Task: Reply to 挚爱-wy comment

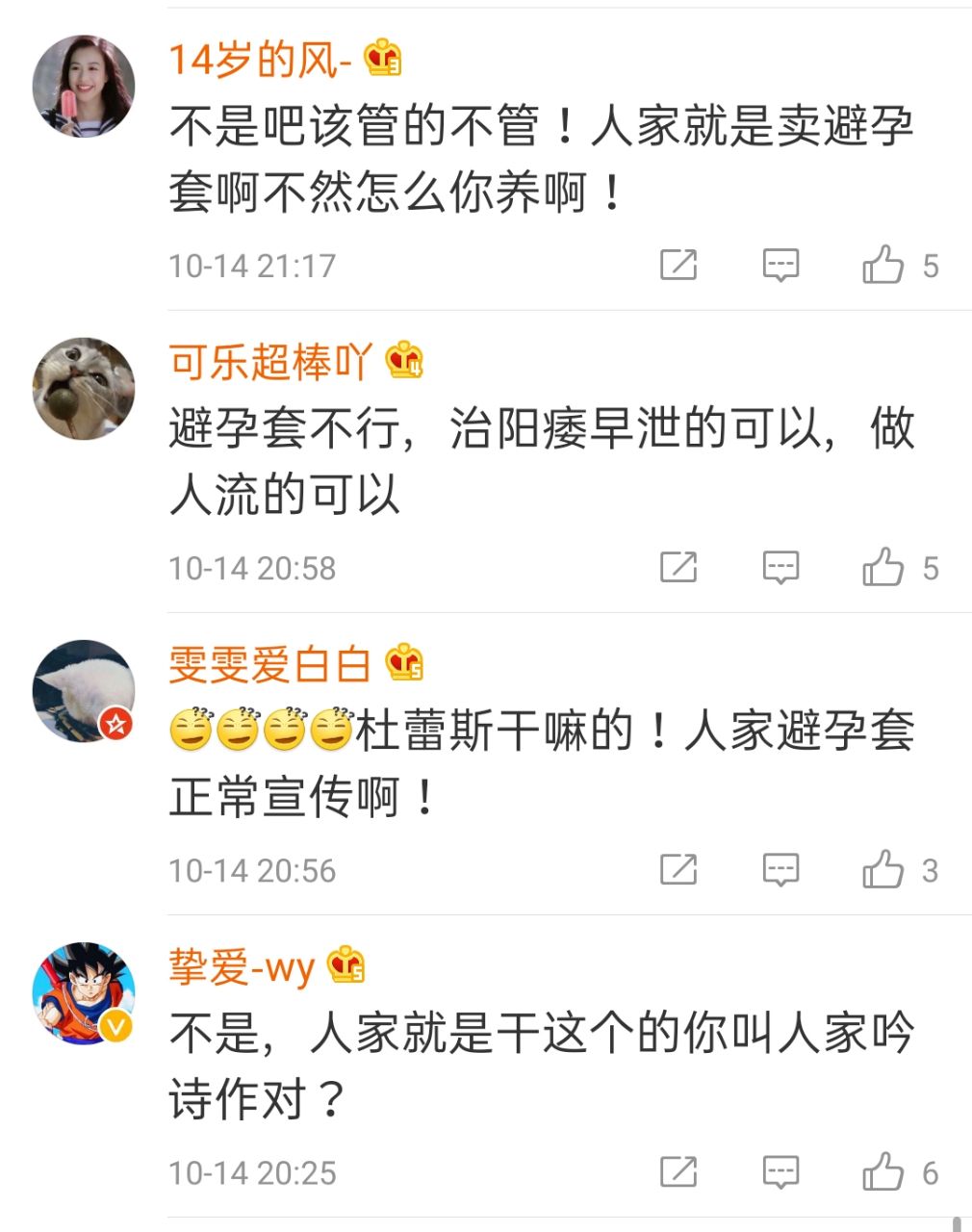Action: tap(780, 1172)
